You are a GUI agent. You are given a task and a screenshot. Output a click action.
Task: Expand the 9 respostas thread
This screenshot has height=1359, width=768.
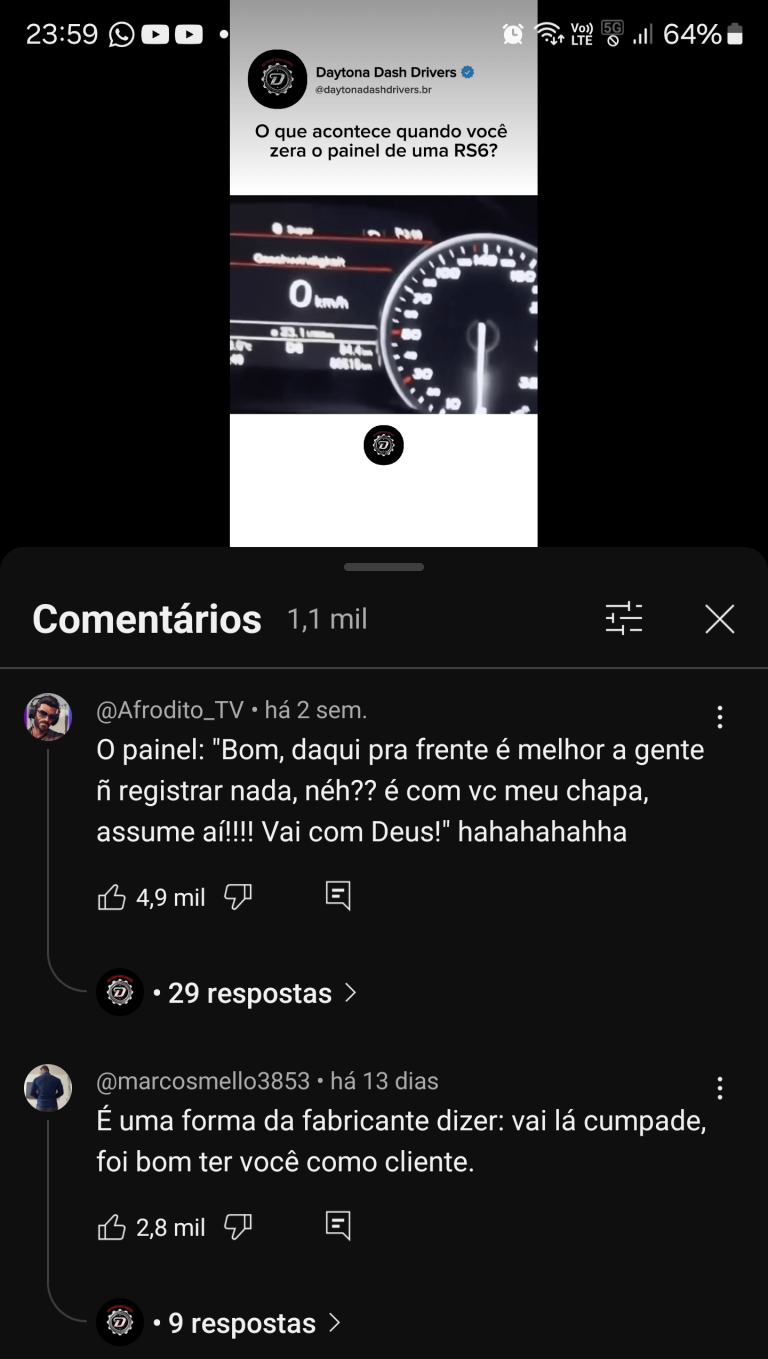240,1323
